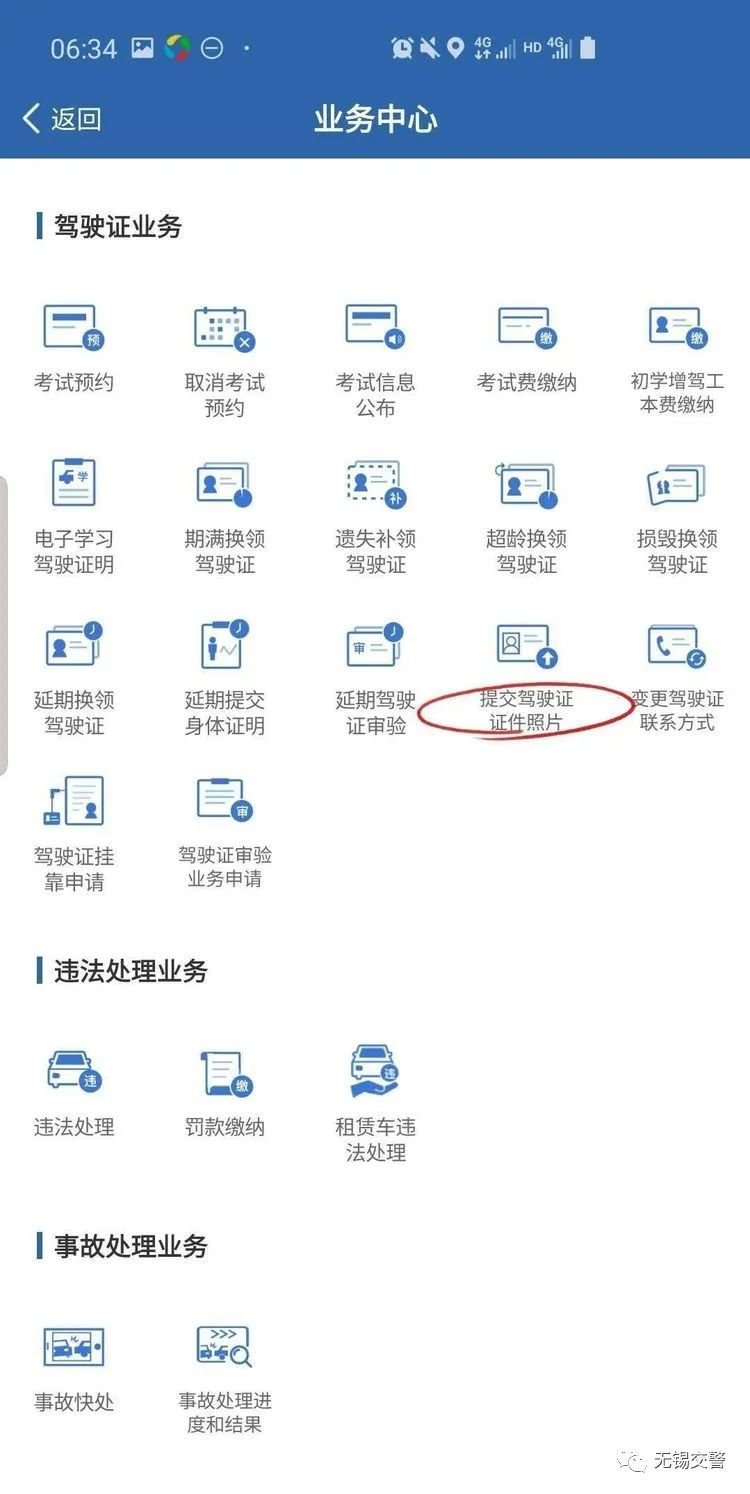Open 考试预约 service
Viewport: 750px width, 1494px height.
[74, 348]
